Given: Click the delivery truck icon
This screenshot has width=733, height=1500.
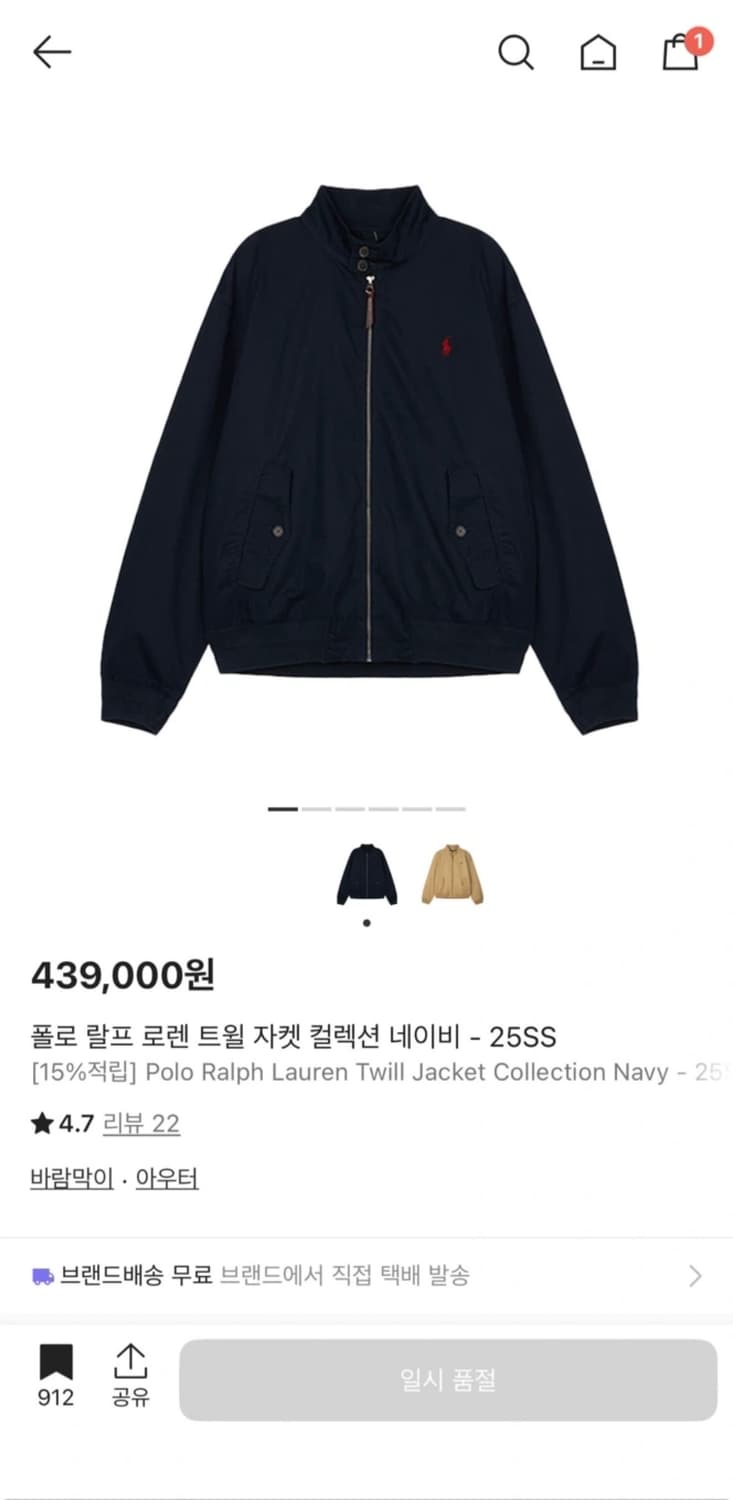Looking at the screenshot, I should pyautogui.click(x=42, y=1274).
